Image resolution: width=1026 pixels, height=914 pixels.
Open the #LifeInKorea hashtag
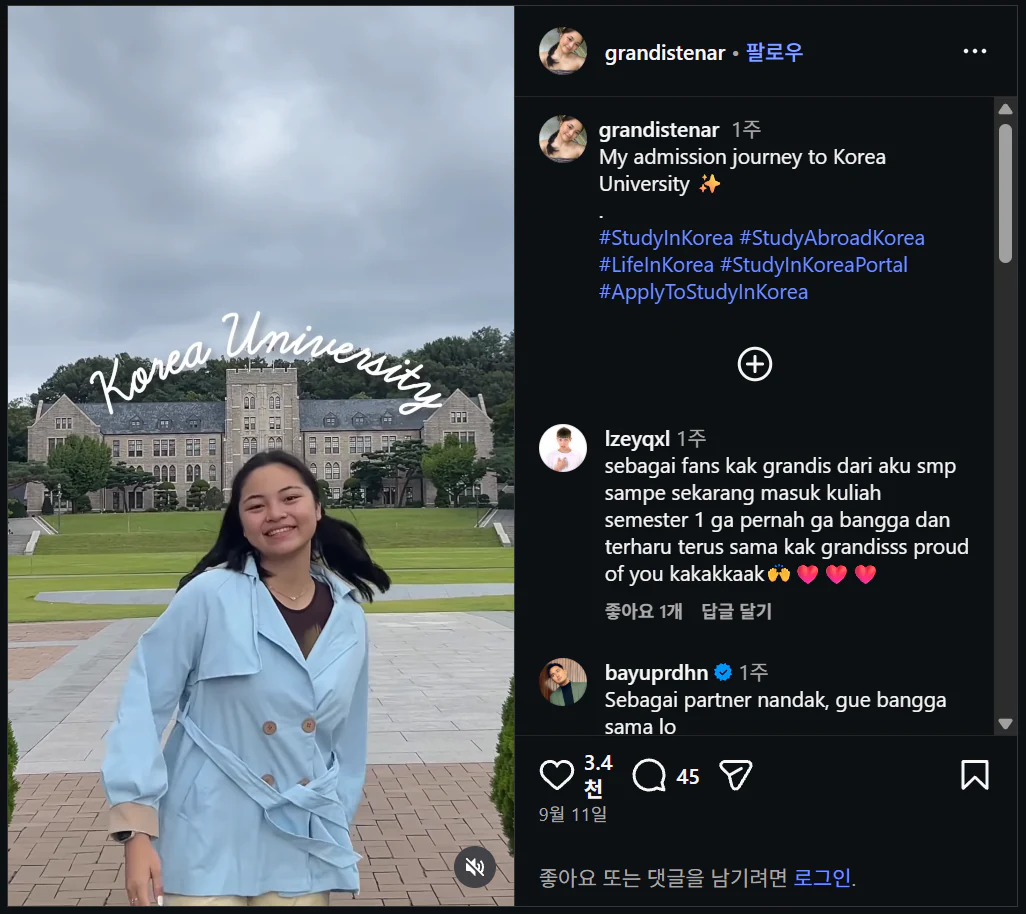656,264
